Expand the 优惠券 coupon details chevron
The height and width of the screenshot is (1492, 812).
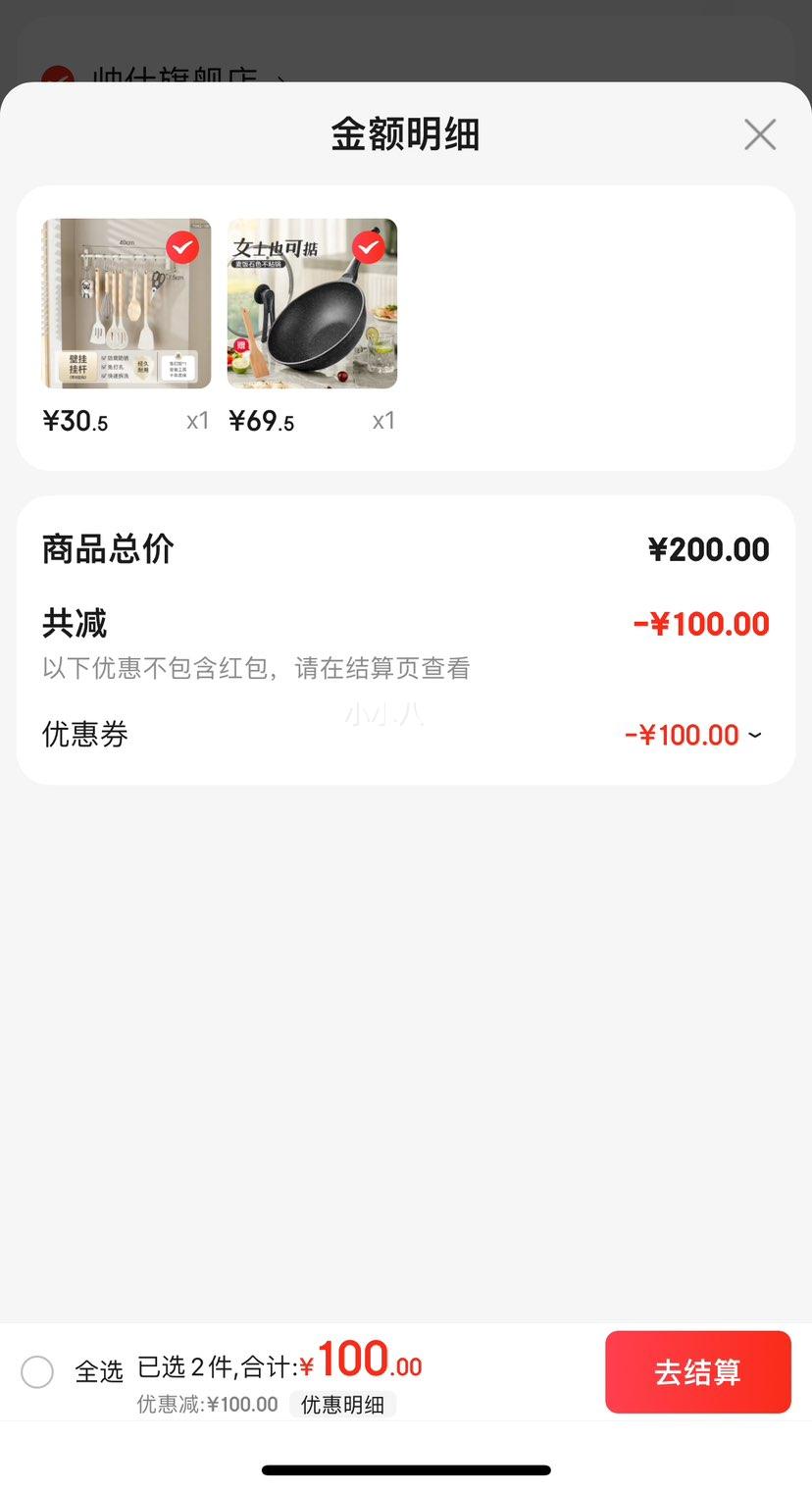coord(754,735)
